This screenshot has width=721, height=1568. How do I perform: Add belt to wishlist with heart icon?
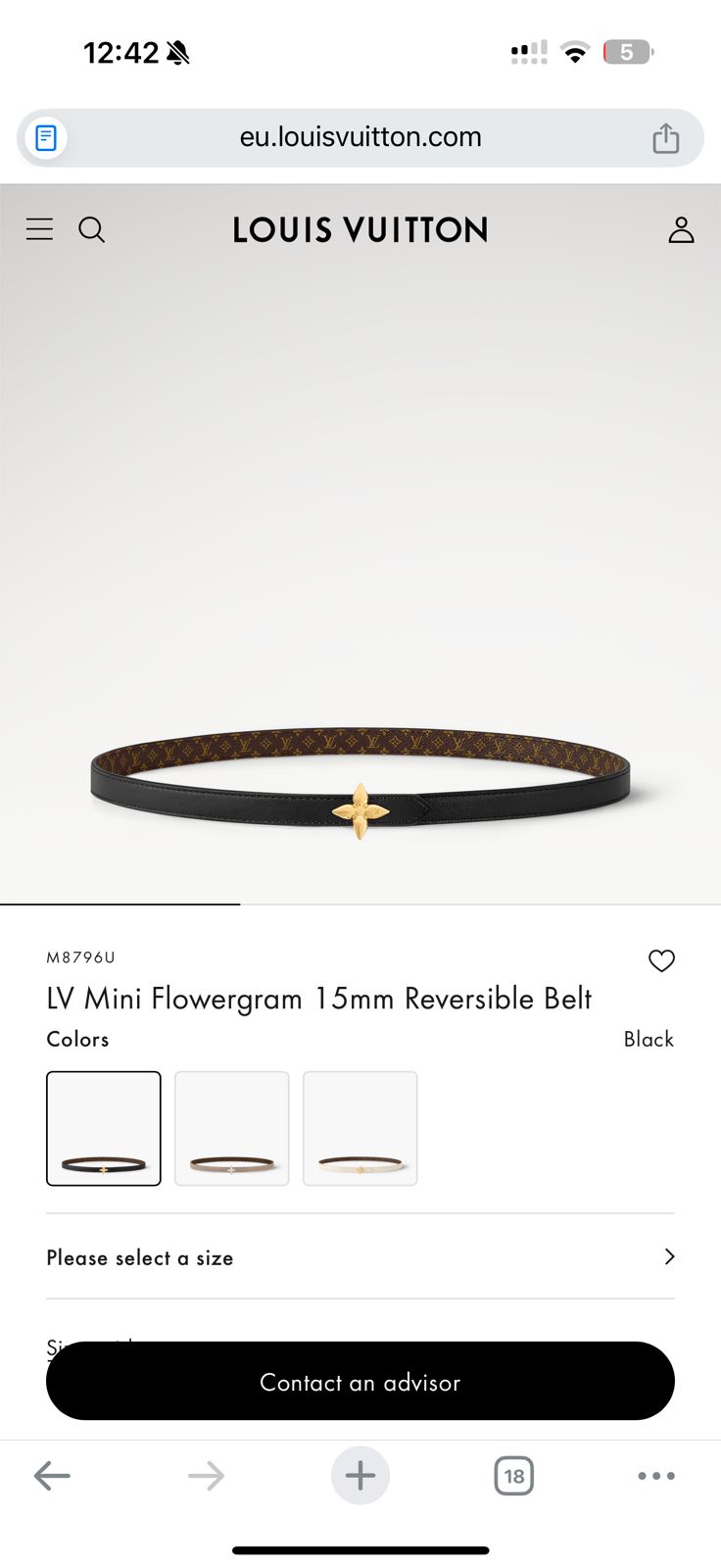661,960
